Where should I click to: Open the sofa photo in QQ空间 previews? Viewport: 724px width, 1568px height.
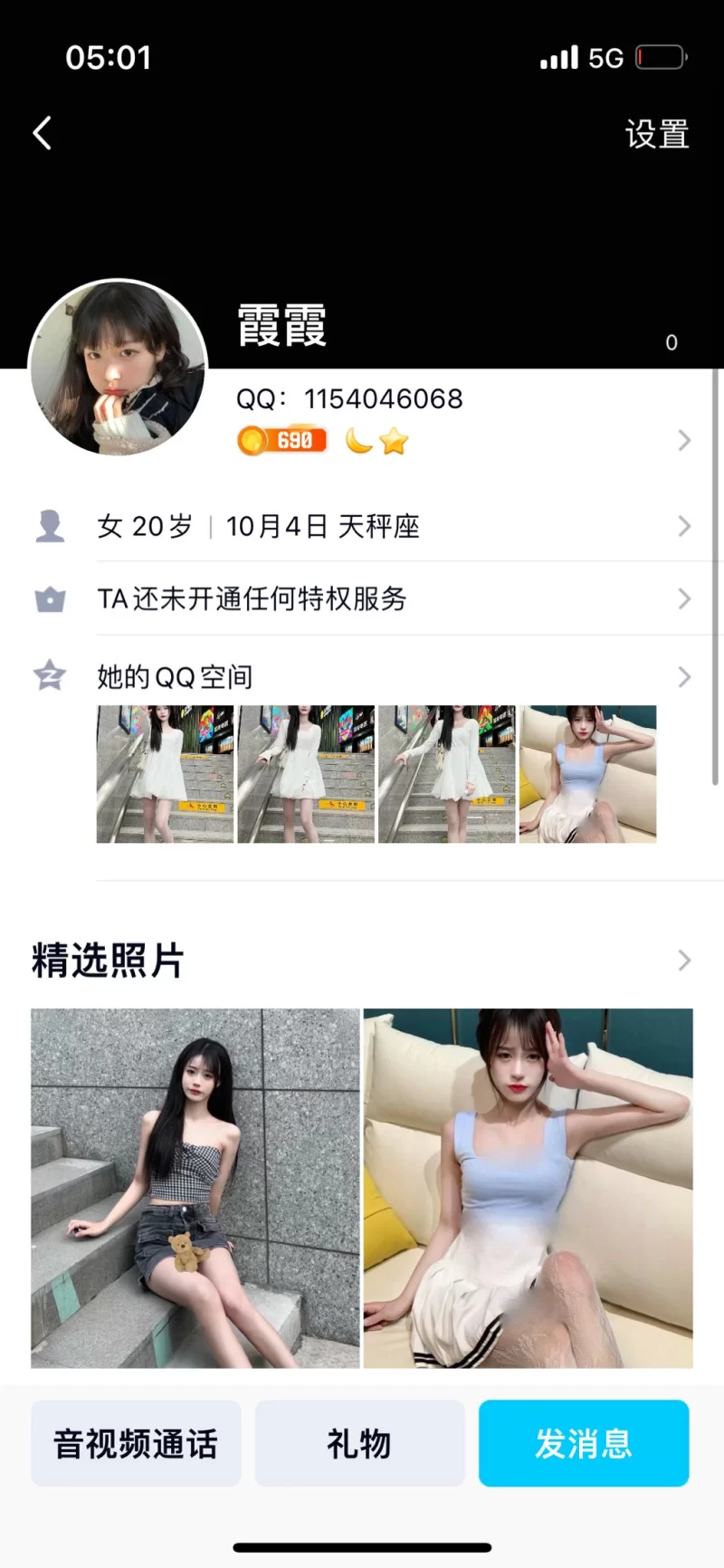(x=587, y=774)
